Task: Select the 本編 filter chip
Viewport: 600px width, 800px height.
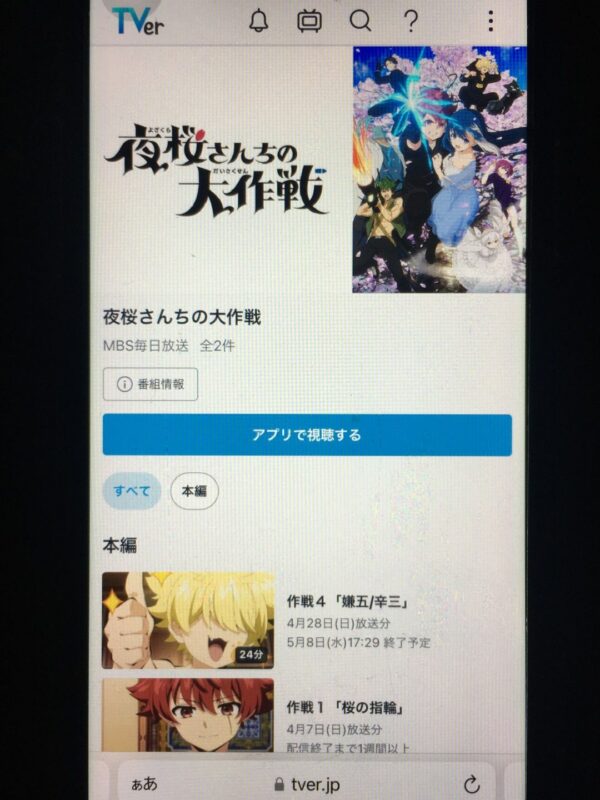Action: pyautogui.click(x=194, y=491)
